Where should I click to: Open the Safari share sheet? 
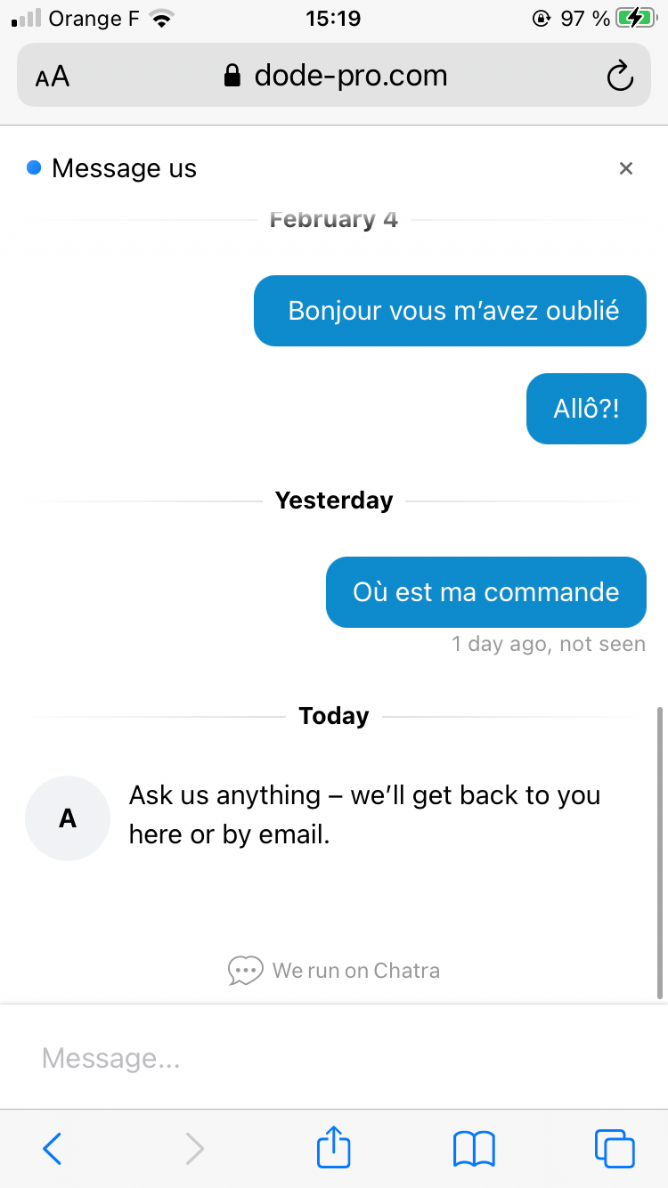333,1147
